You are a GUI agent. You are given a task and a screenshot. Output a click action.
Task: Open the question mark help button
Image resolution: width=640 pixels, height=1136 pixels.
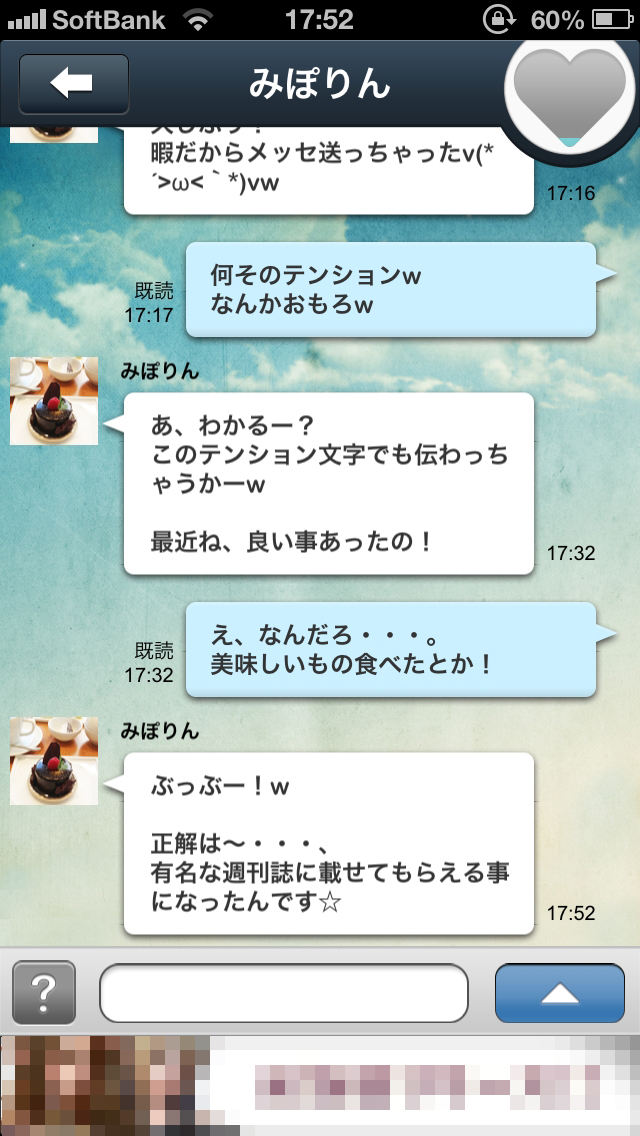[x=44, y=993]
